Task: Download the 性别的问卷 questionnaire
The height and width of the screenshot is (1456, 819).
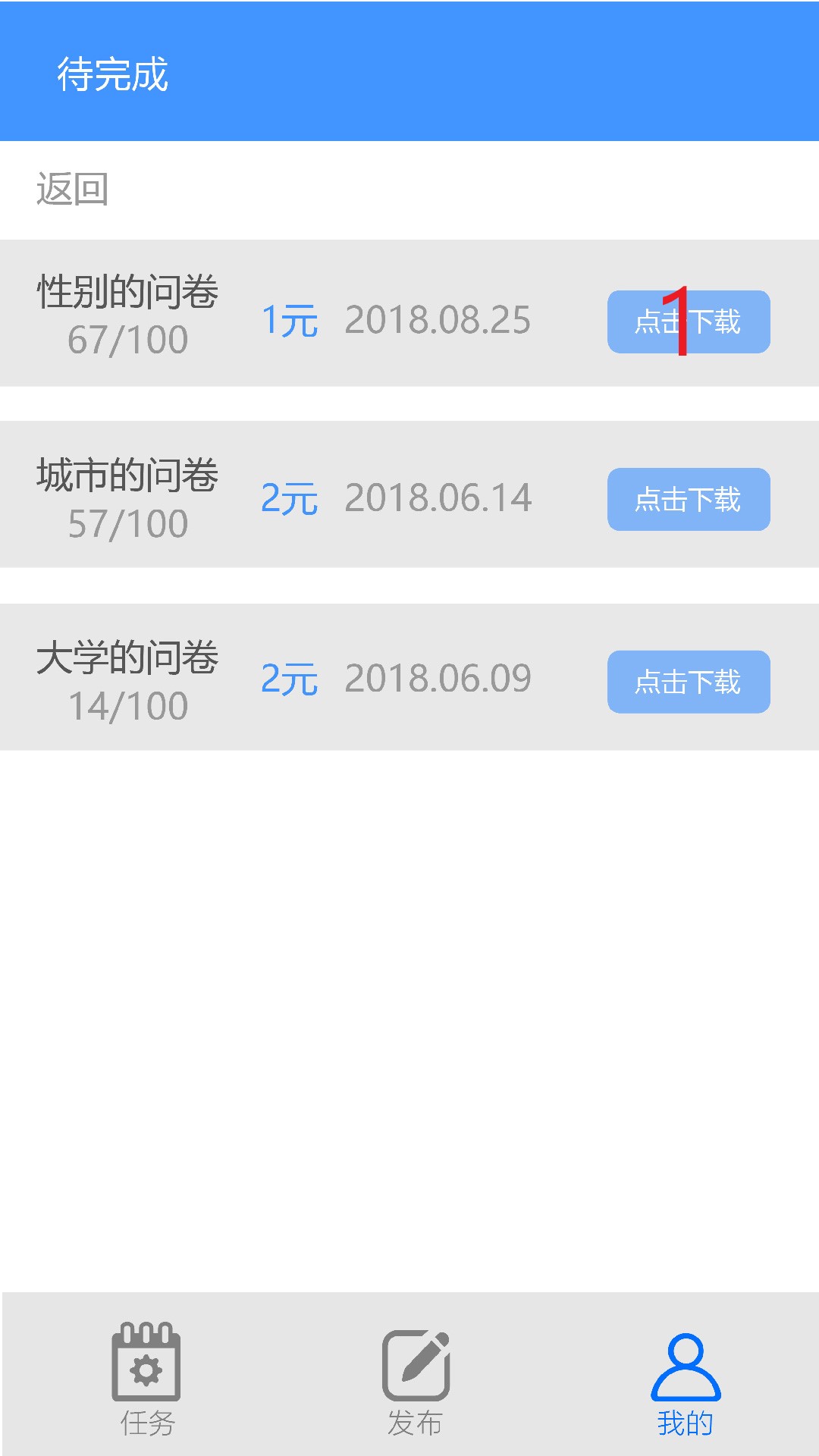Action: pos(688,322)
